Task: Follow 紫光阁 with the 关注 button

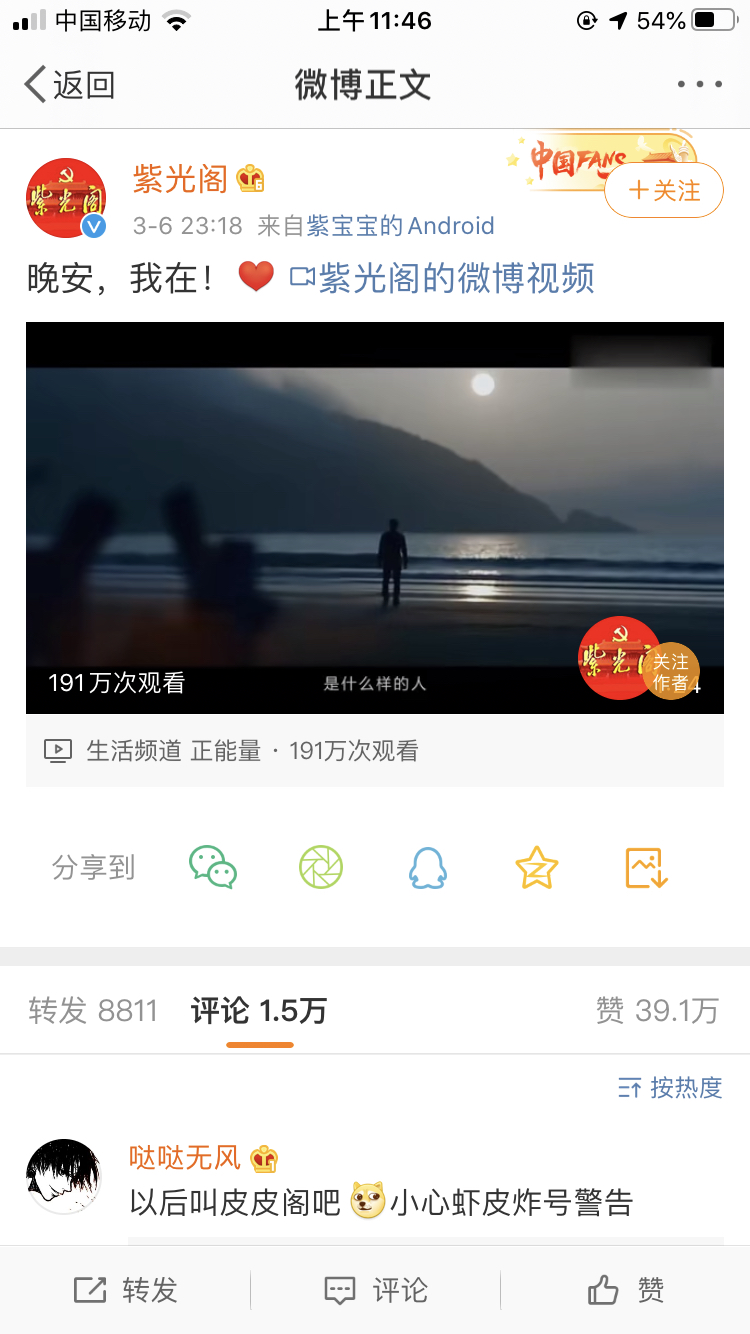Action: point(664,190)
